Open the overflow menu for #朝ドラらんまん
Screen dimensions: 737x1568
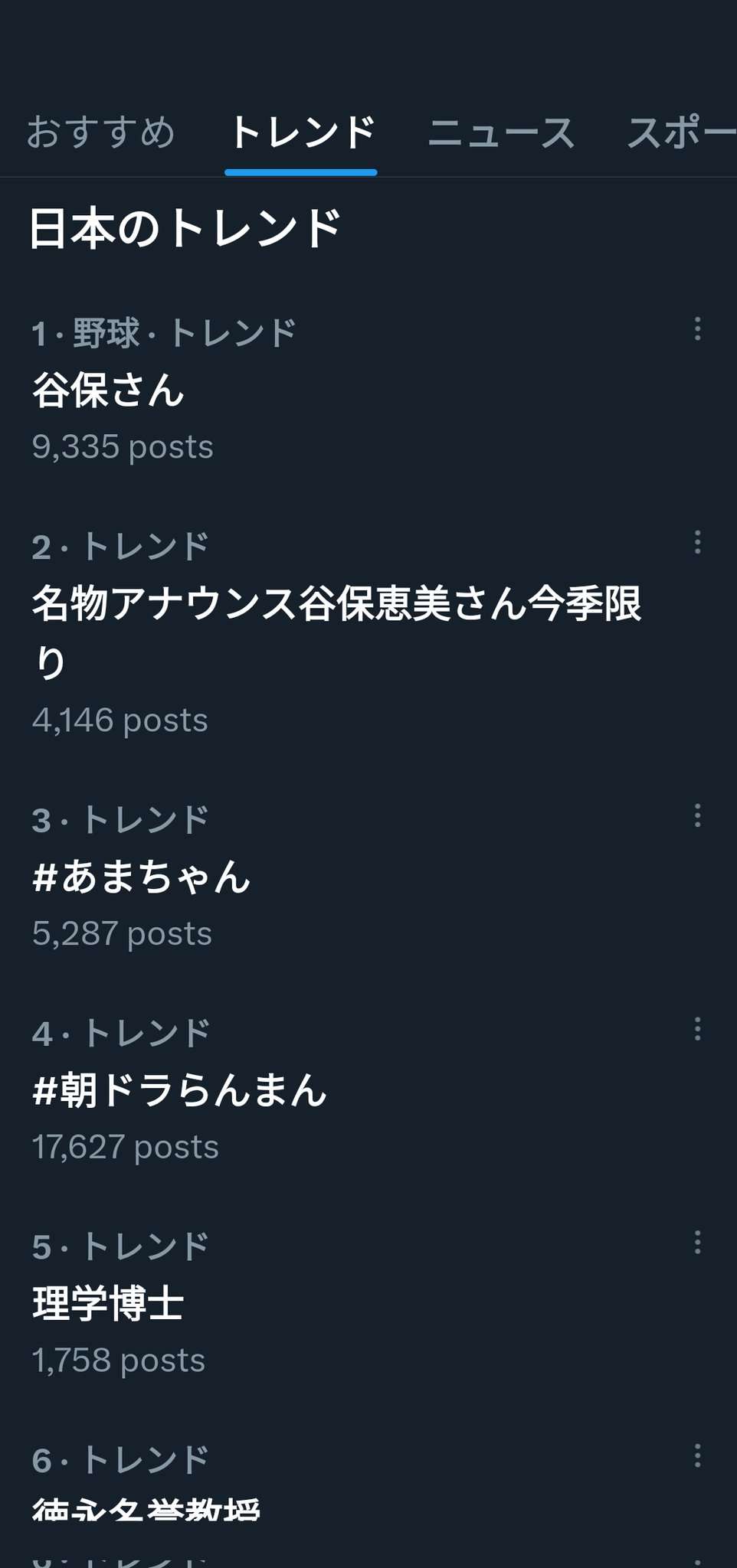click(697, 1030)
